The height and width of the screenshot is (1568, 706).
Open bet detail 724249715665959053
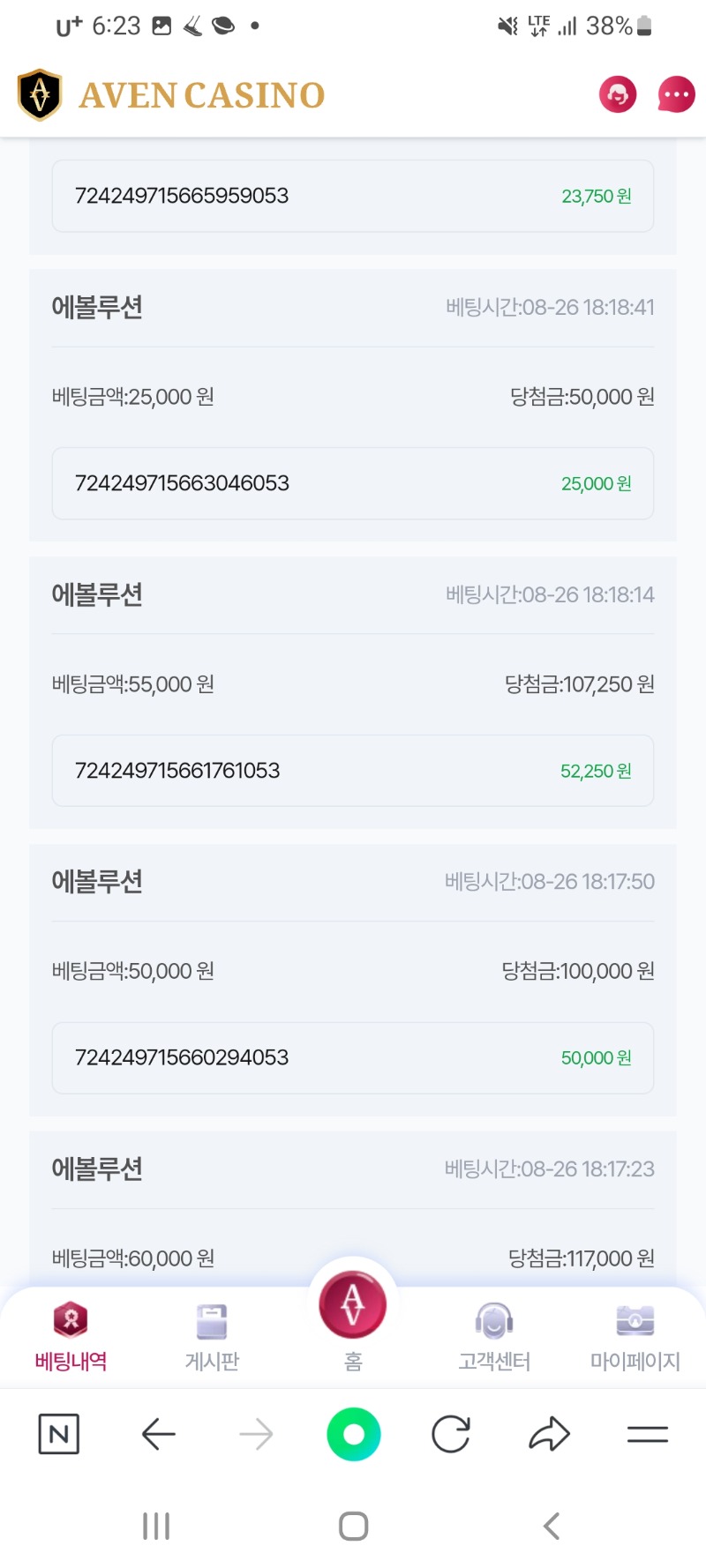(353, 196)
